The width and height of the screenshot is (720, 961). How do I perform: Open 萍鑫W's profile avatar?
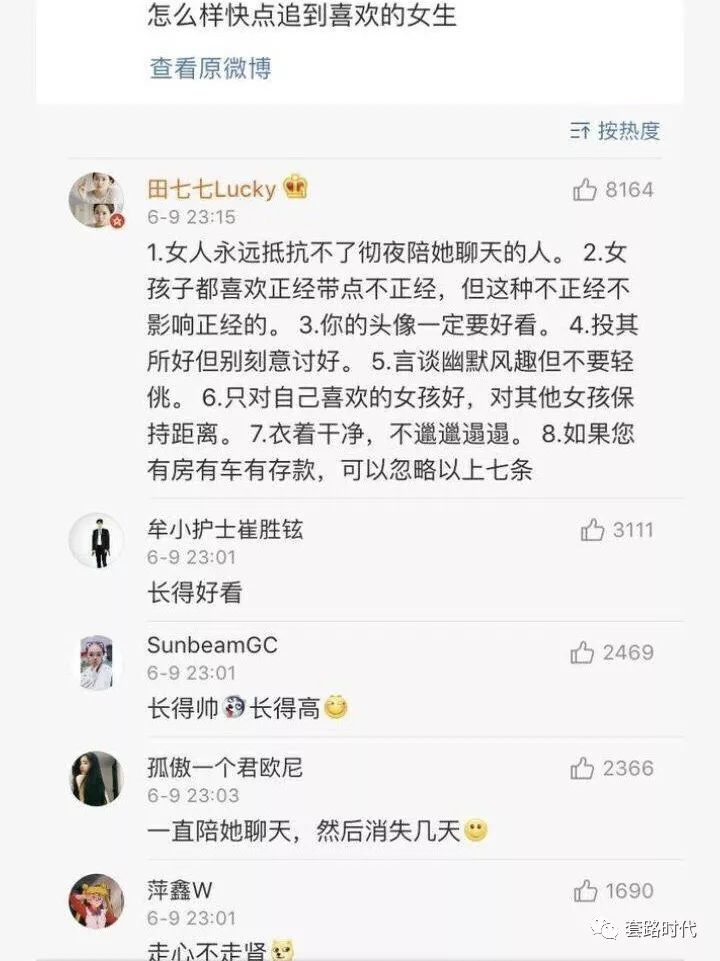point(96,901)
